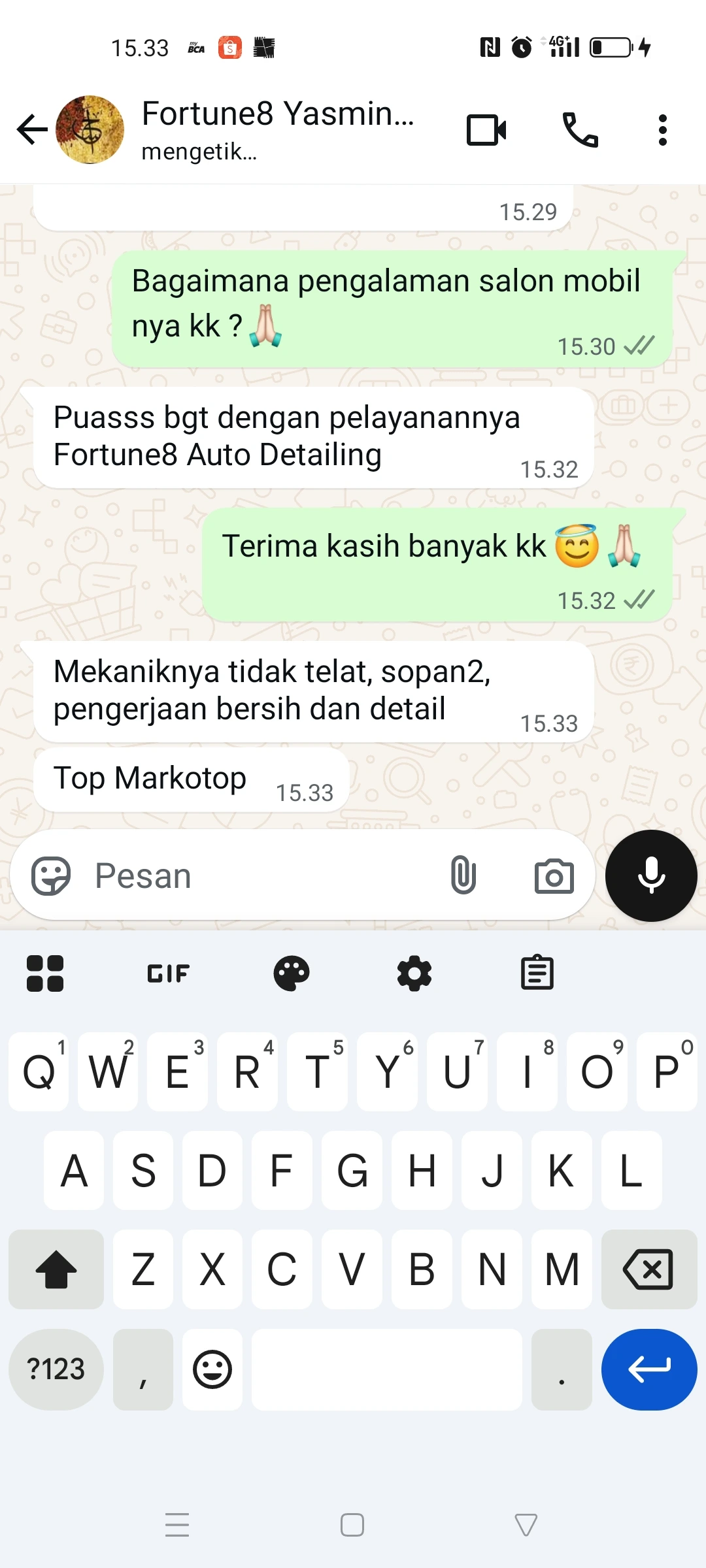Open the keyboard clipboard
Image resolution: width=706 pixels, height=1568 pixels.
537,973
